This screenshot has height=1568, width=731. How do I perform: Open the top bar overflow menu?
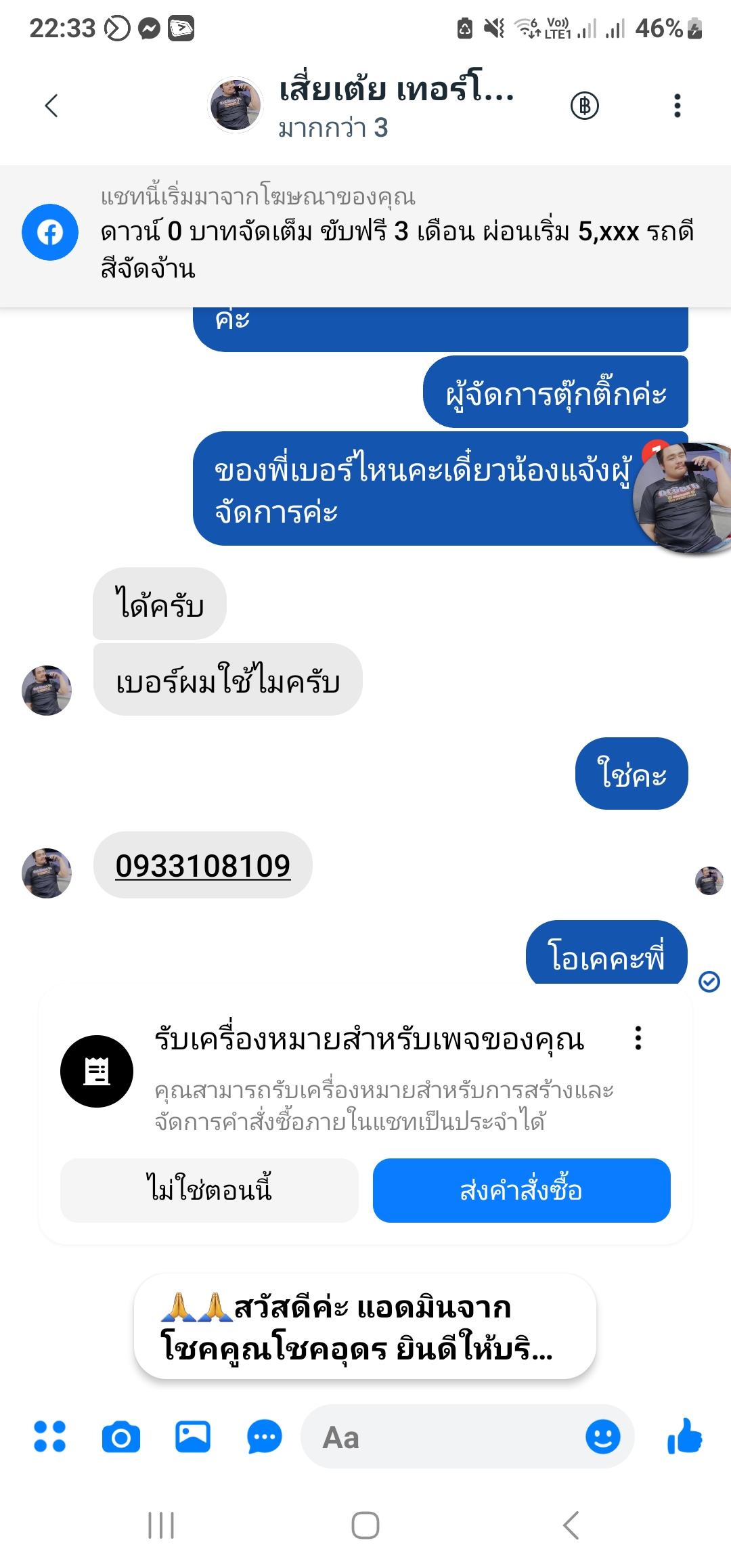677,106
